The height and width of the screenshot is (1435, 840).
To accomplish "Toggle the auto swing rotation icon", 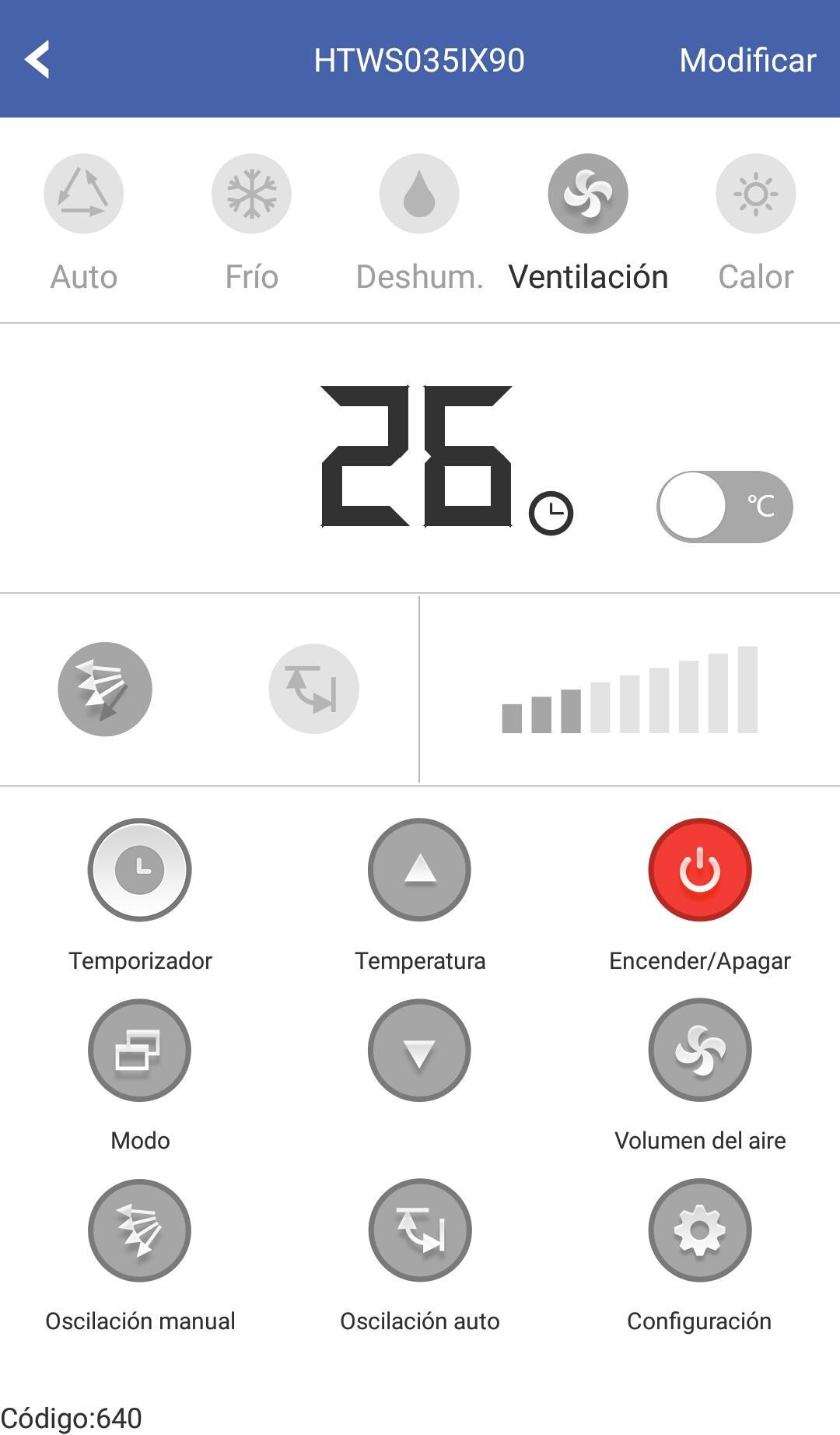I will coord(313,688).
